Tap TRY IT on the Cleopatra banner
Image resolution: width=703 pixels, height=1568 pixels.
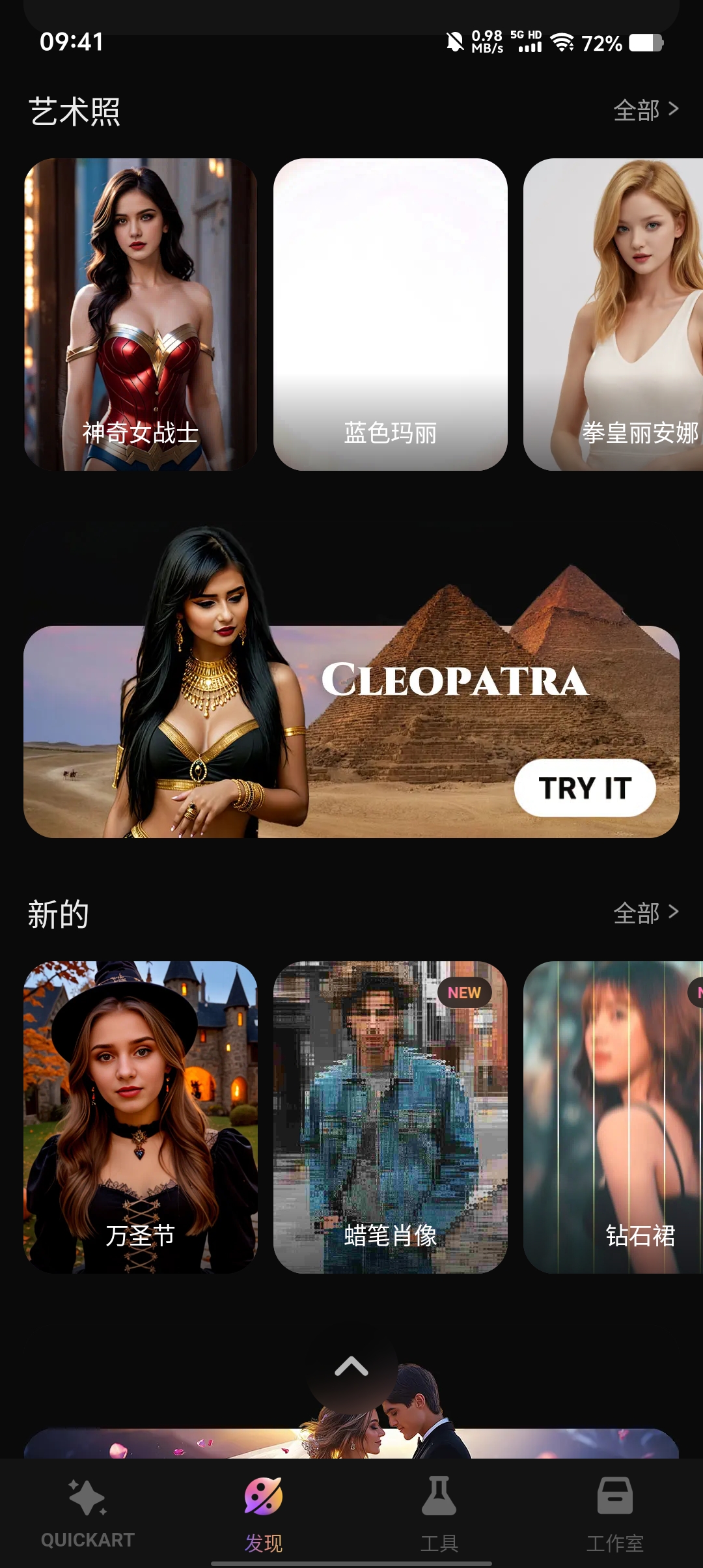(585, 788)
